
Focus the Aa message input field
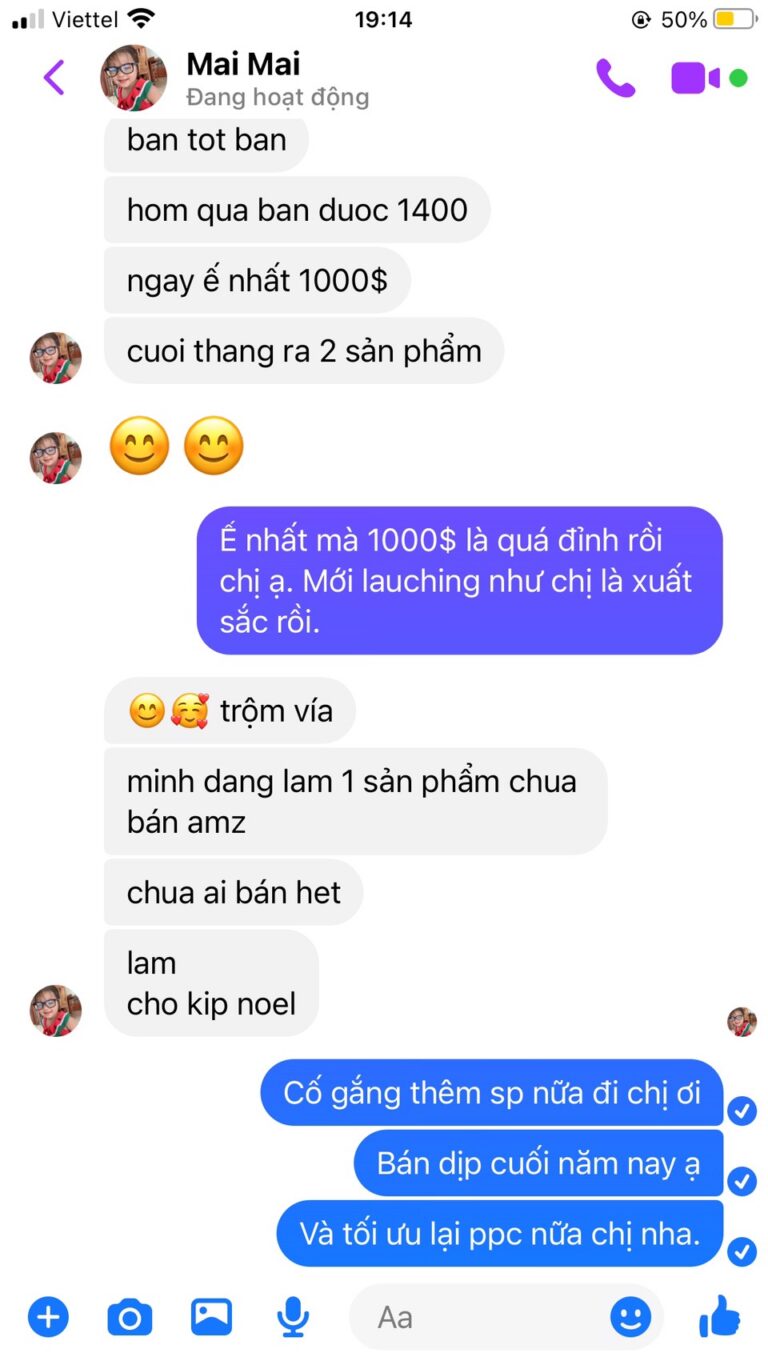click(480, 1317)
